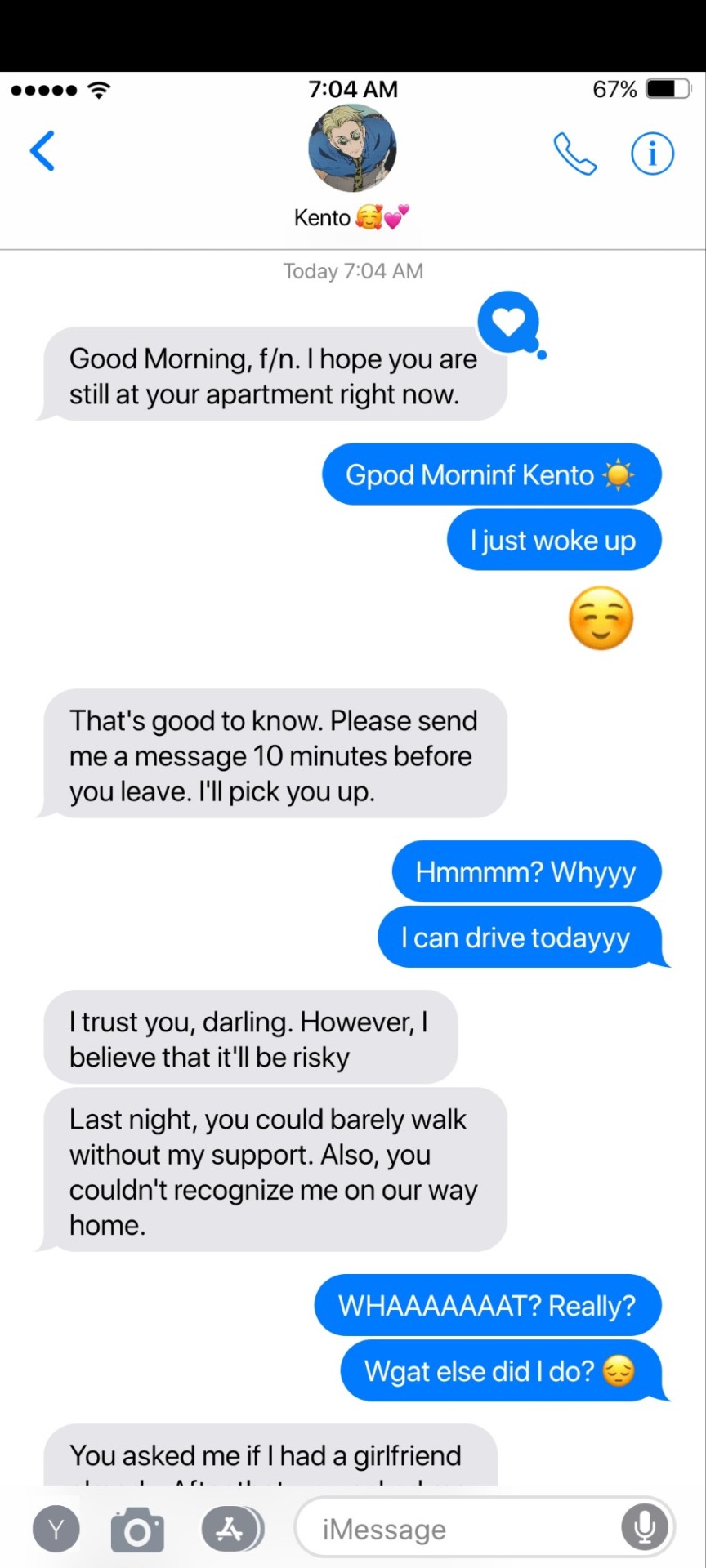Start a phone call with Kento
Image resolution: width=706 pixels, height=1568 pixels.
coord(574,154)
